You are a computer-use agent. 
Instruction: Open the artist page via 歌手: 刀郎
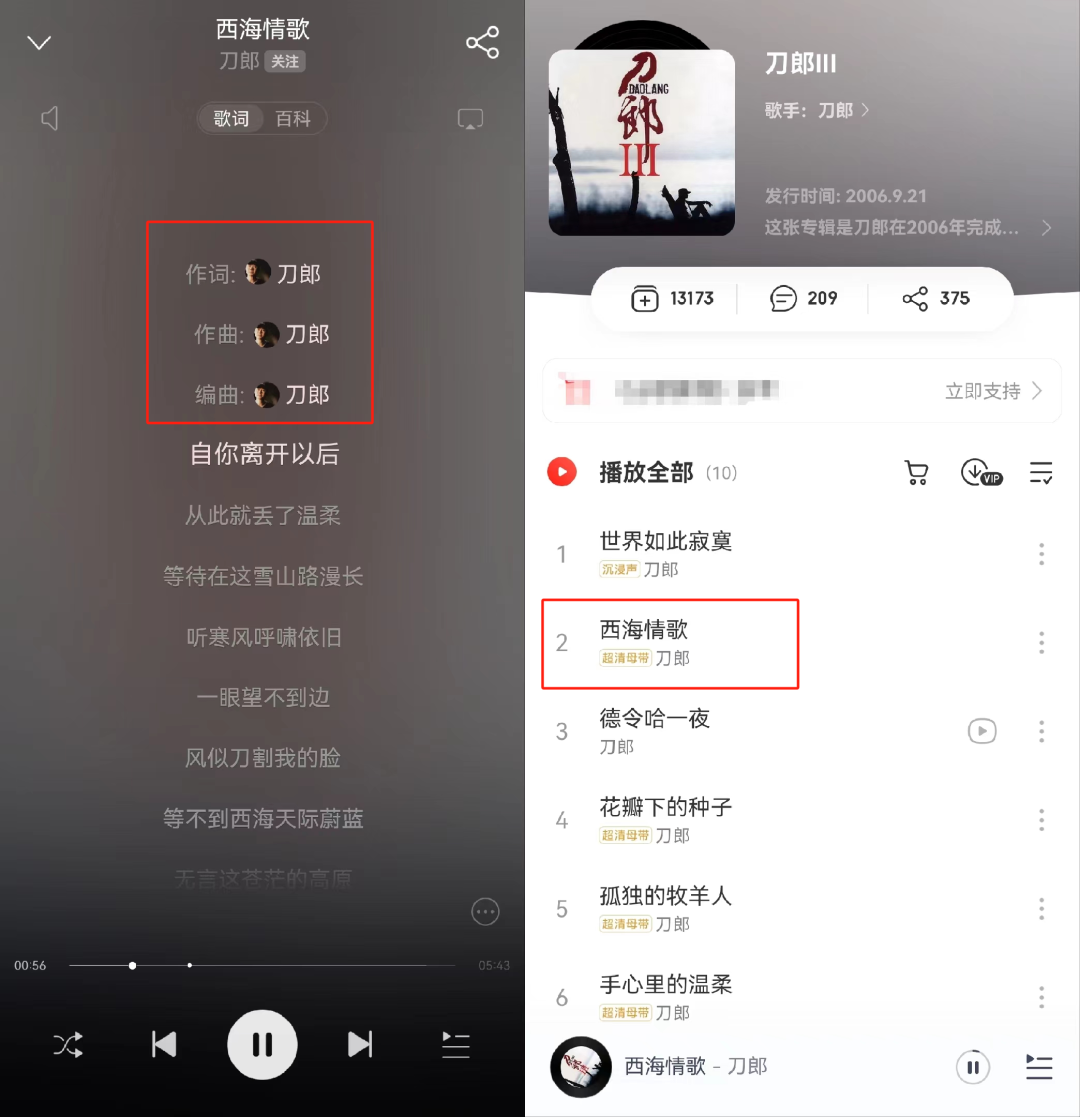[x=817, y=110]
